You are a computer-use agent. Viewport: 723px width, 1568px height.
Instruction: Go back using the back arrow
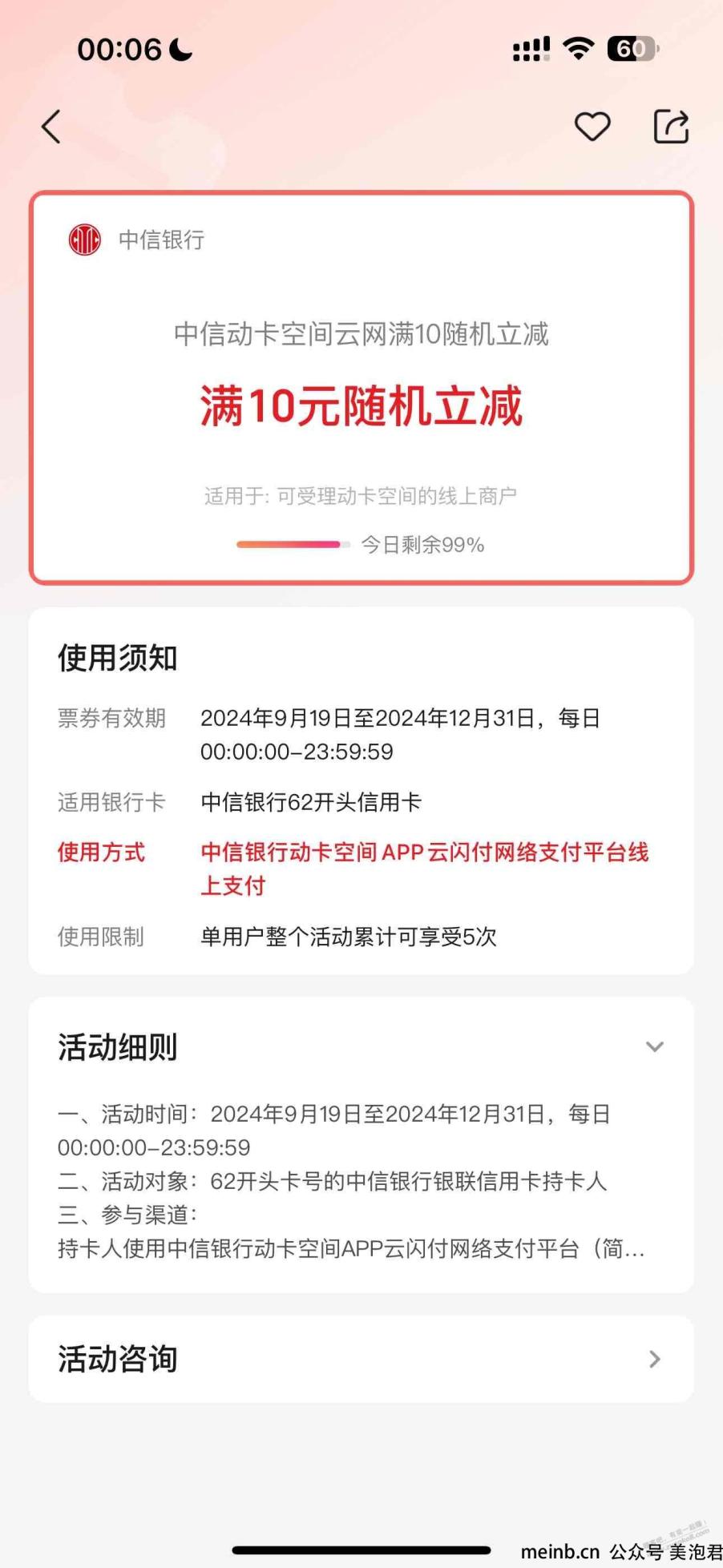tap(51, 127)
